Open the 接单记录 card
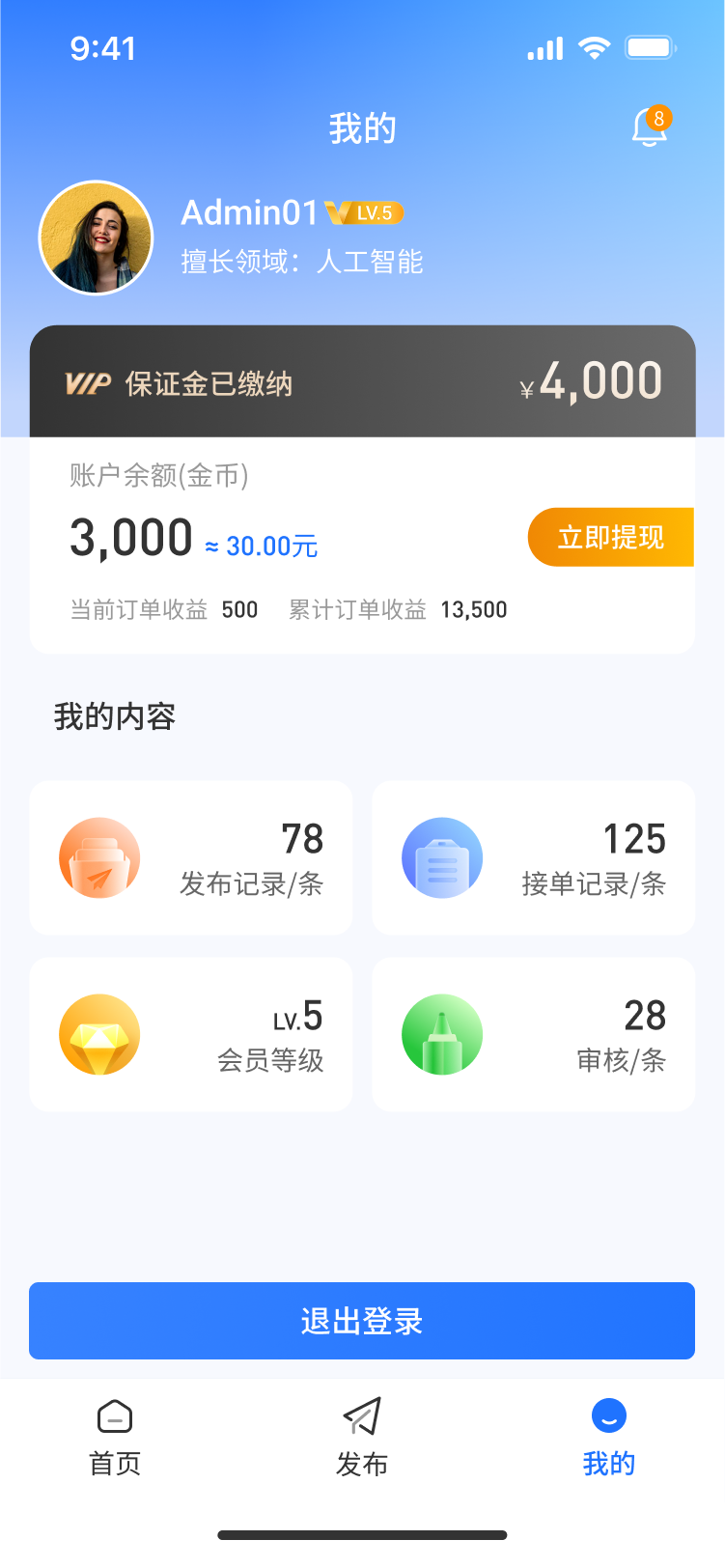 pos(533,857)
